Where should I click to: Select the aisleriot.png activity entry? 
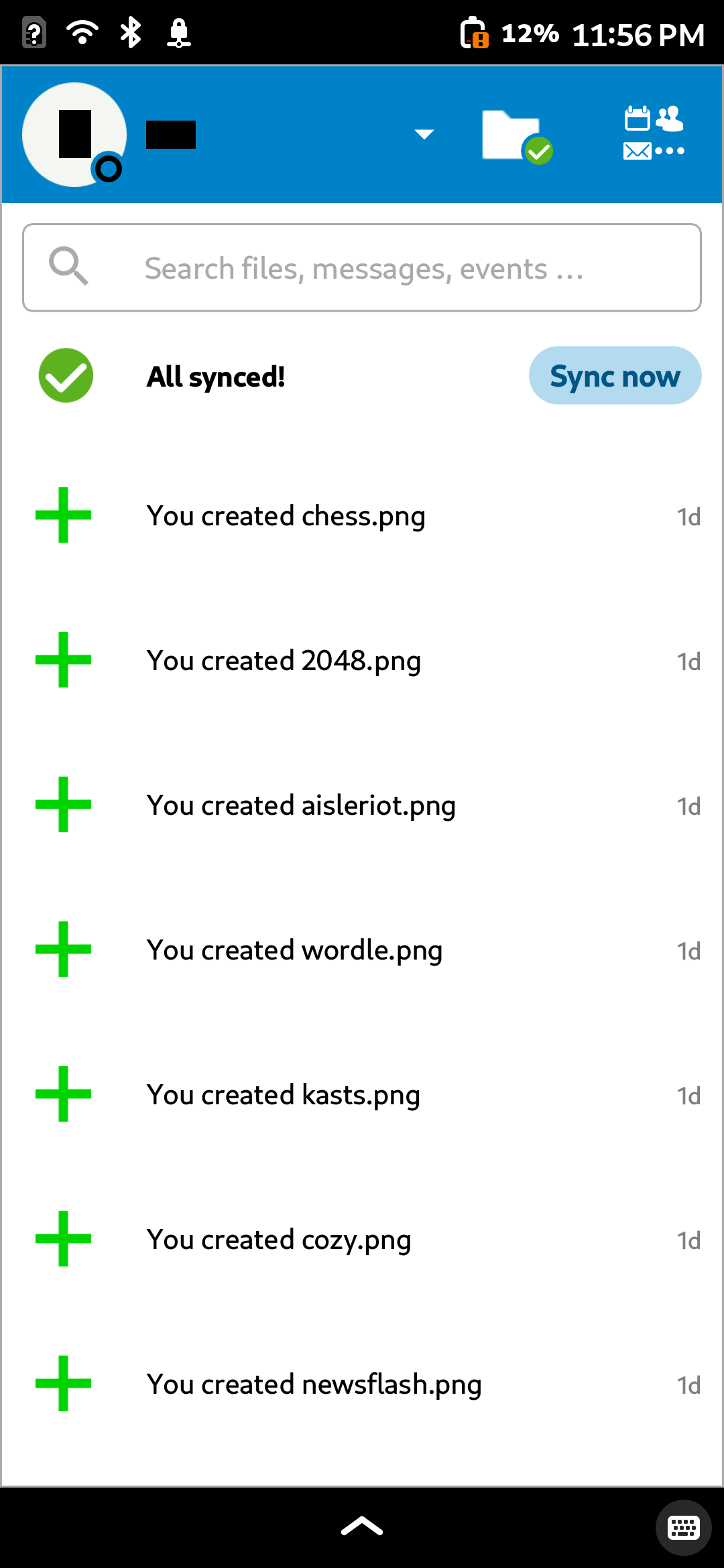coord(362,805)
